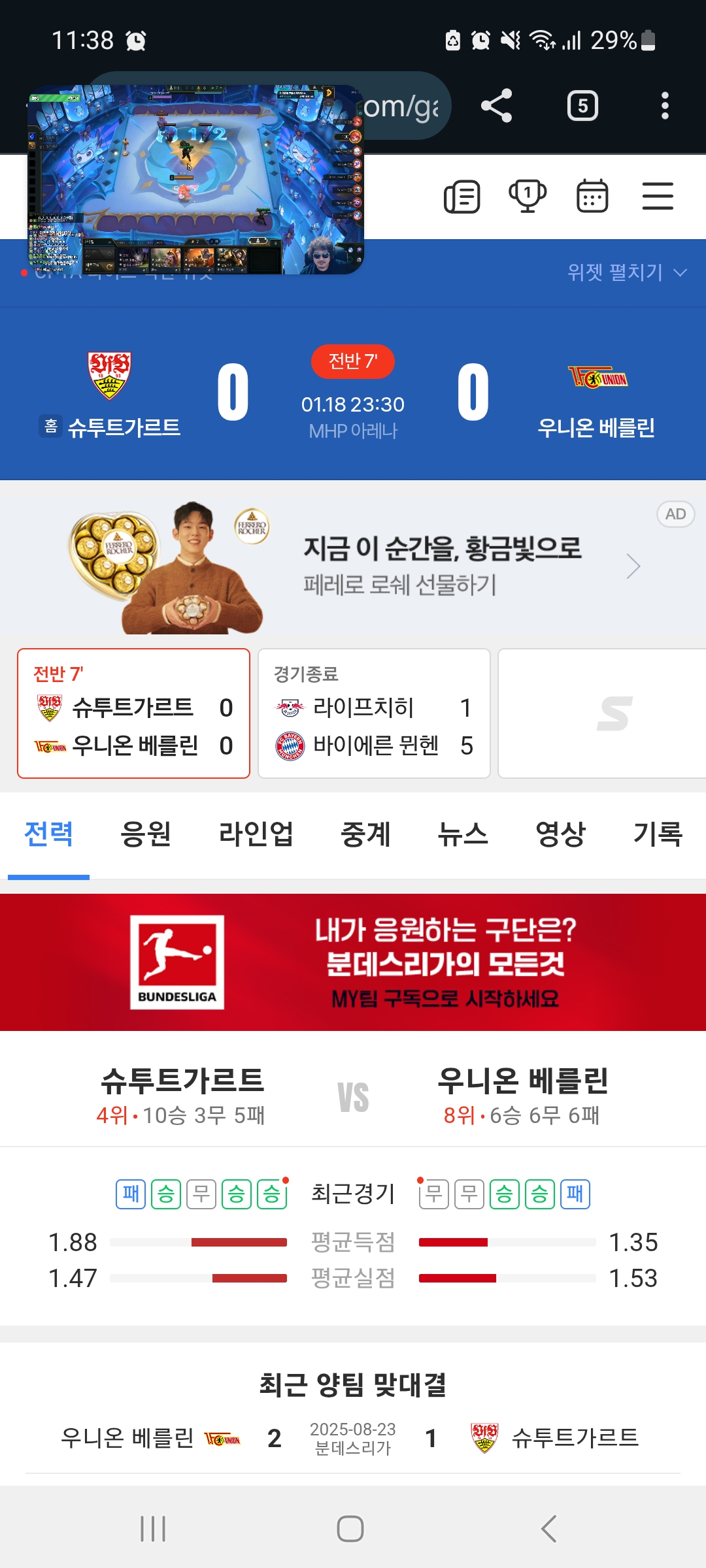This screenshot has height=1568, width=706.
Task: Expand the 위젯 펼치기 widget panel
Action: point(626,272)
